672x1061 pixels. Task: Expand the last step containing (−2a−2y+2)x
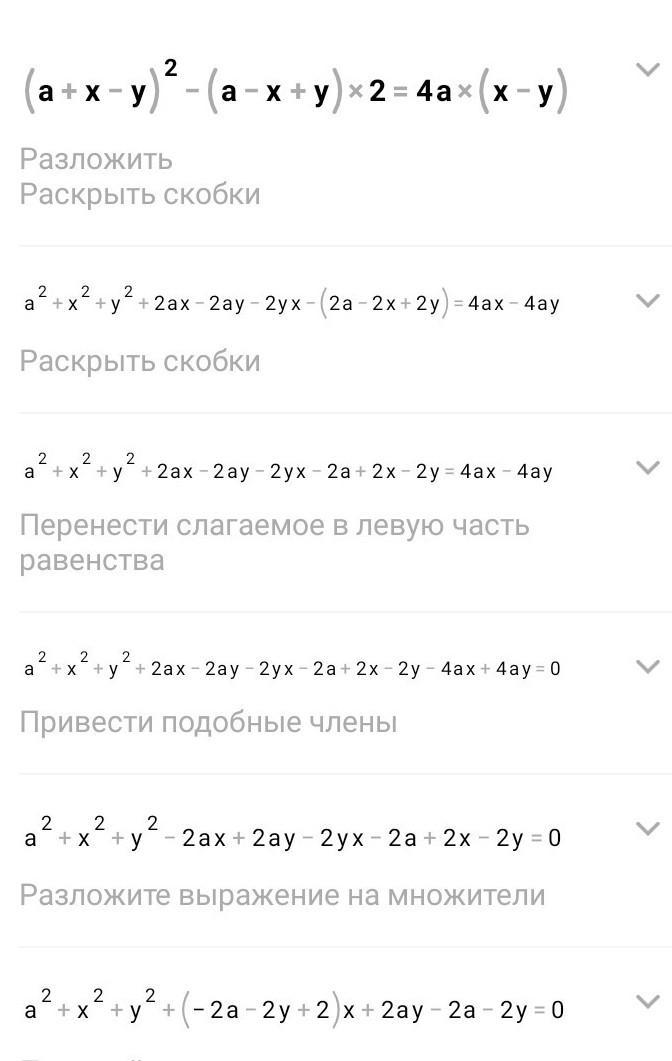tap(648, 1001)
